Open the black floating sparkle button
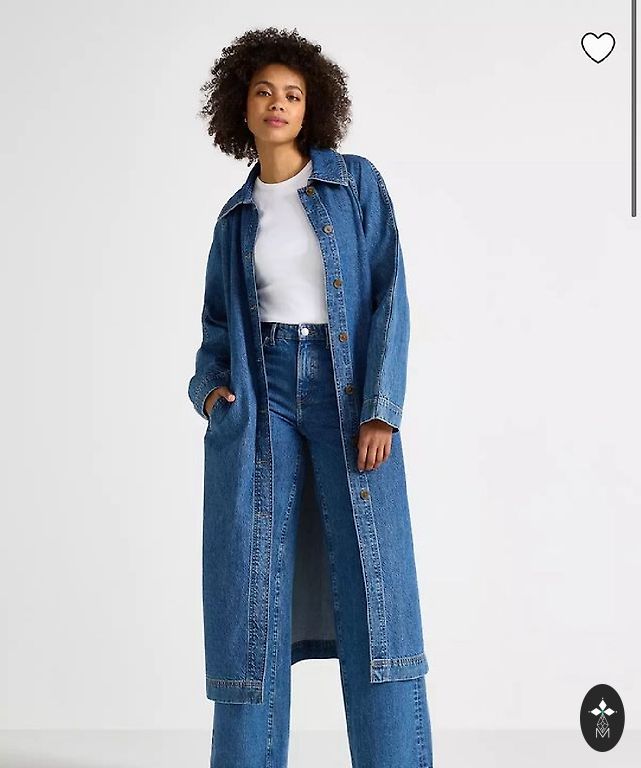 tap(602, 717)
